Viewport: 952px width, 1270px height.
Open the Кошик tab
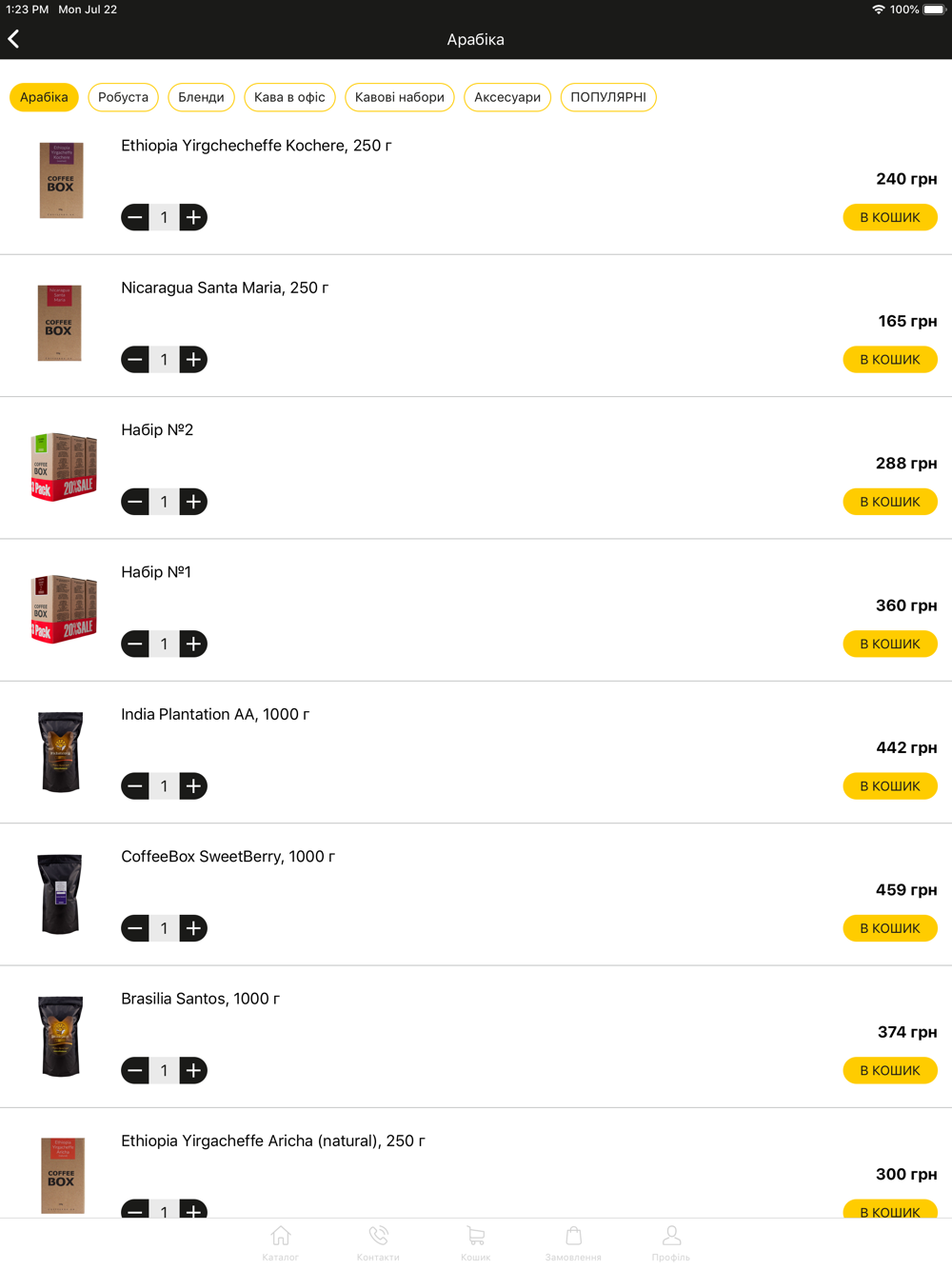pos(476,1243)
